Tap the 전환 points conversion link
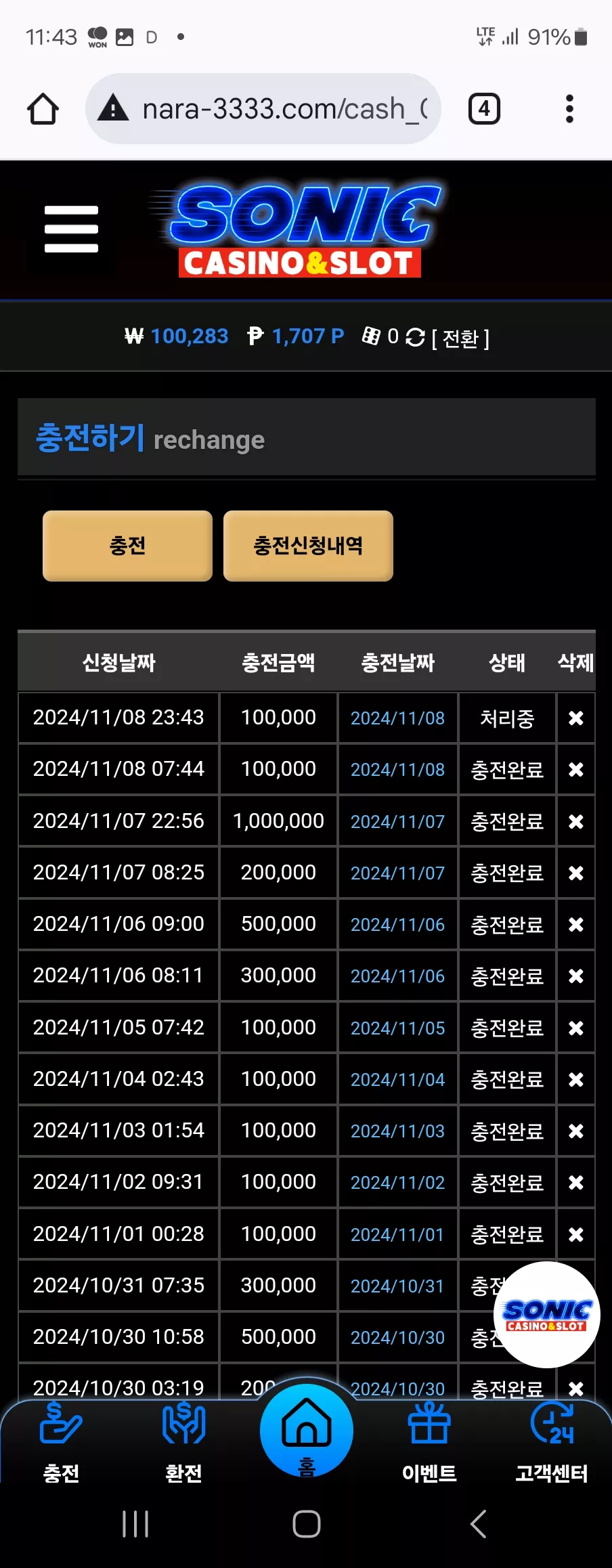The height and width of the screenshot is (1568, 612). click(460, 338)
